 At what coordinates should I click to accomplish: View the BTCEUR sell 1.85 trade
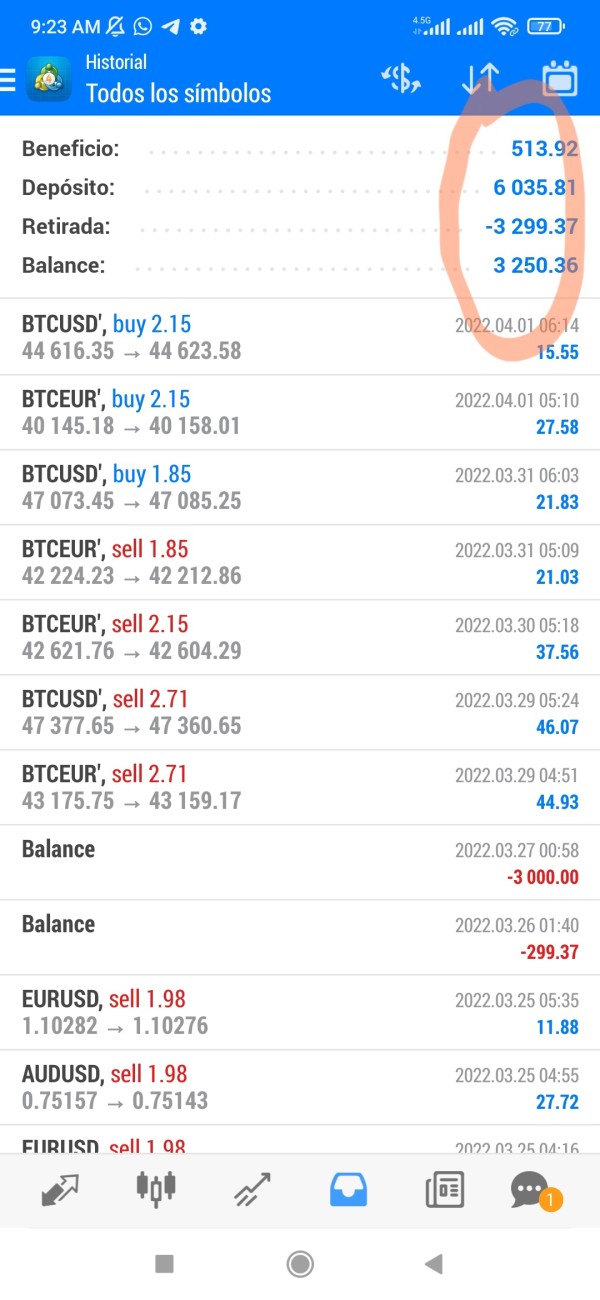300,562
